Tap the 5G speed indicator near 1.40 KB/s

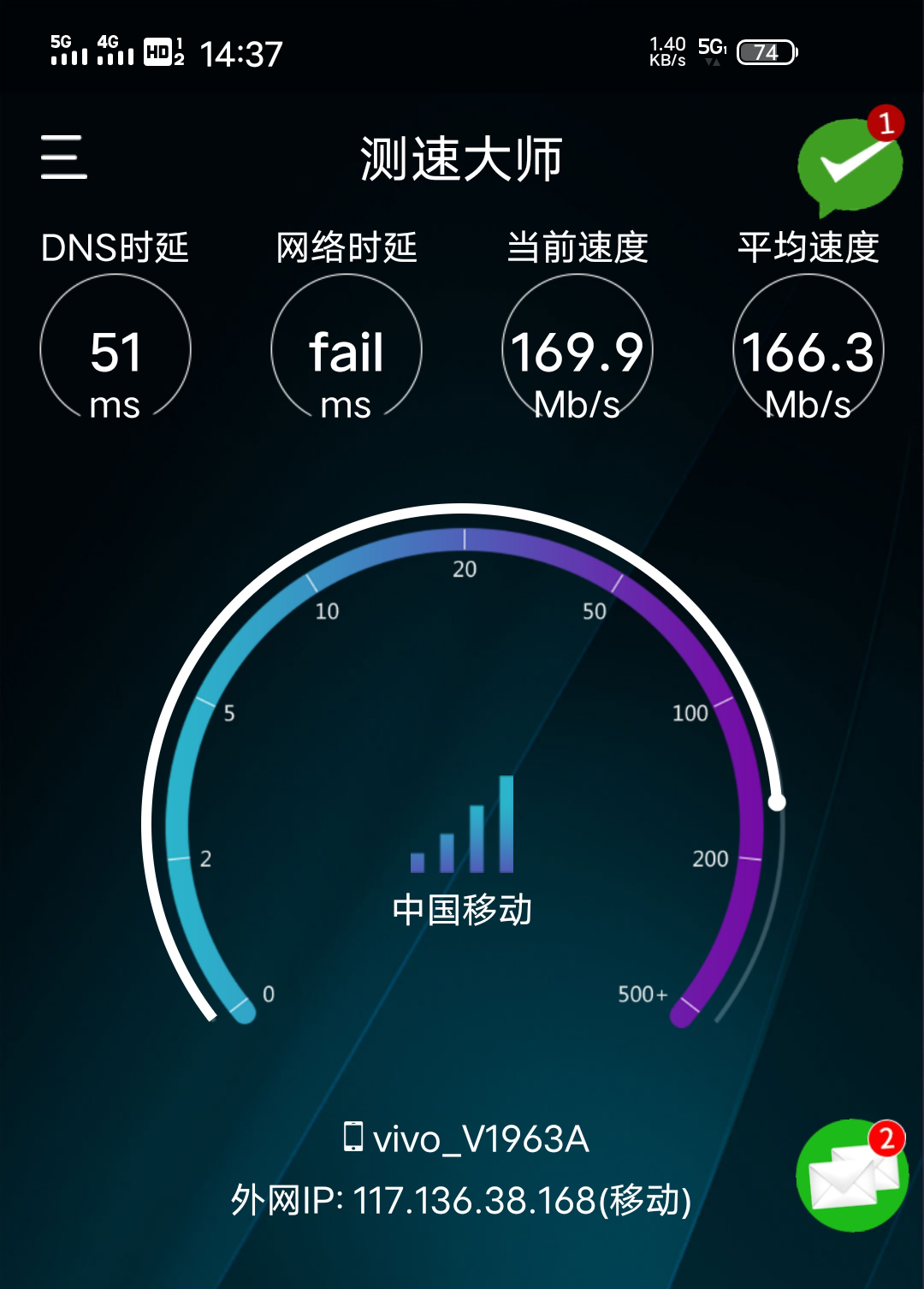711,51
